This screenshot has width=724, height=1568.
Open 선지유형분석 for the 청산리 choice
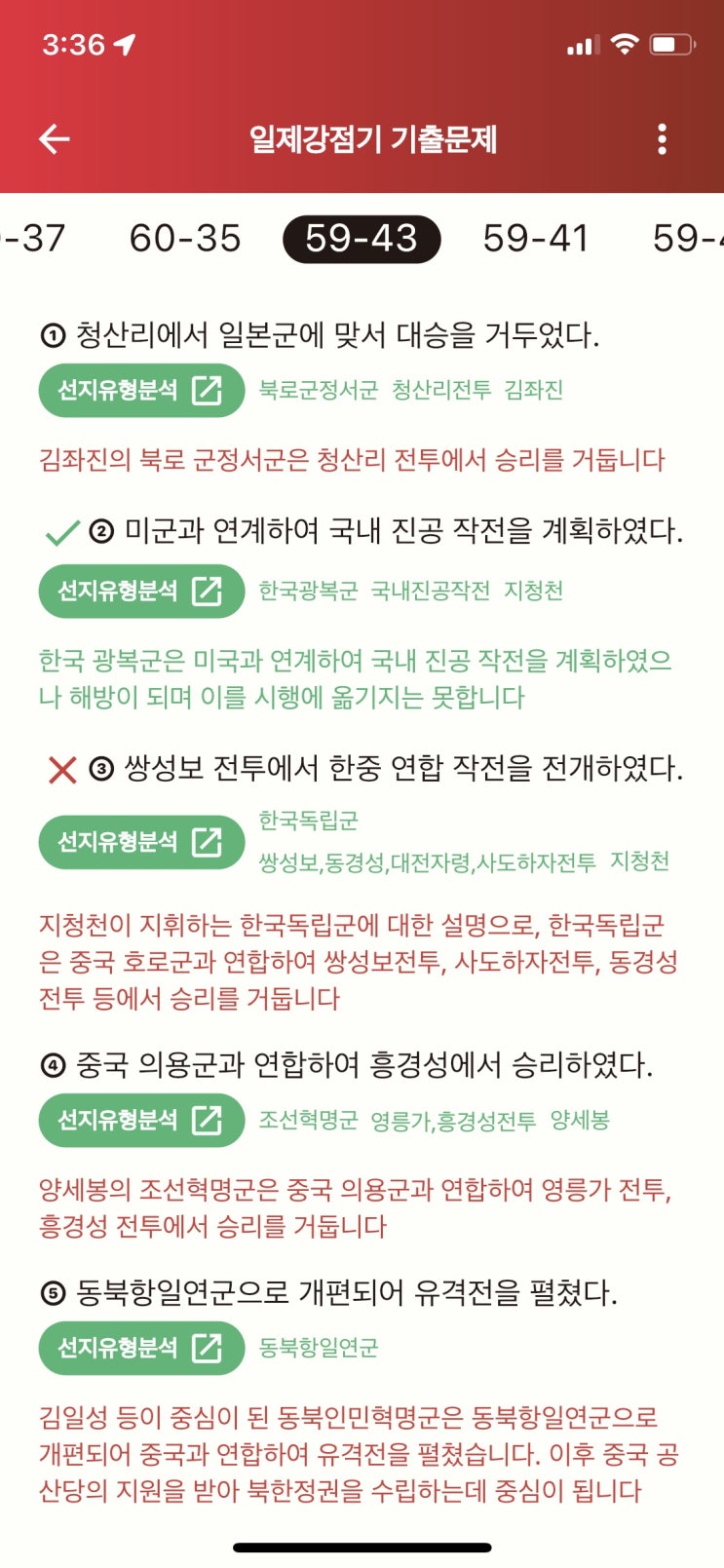click(141, 391)
